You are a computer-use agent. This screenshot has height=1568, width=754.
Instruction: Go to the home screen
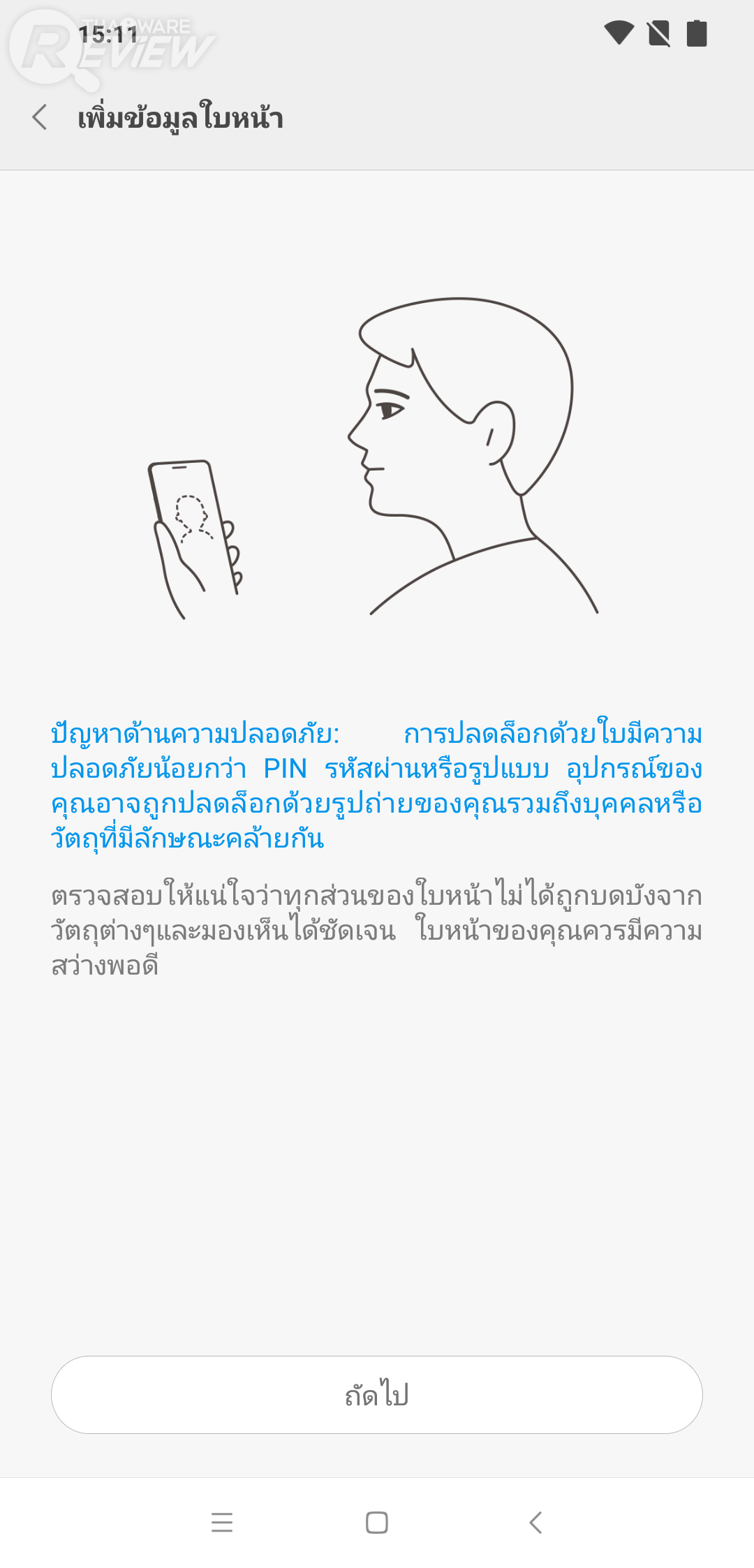[377, 1522]
